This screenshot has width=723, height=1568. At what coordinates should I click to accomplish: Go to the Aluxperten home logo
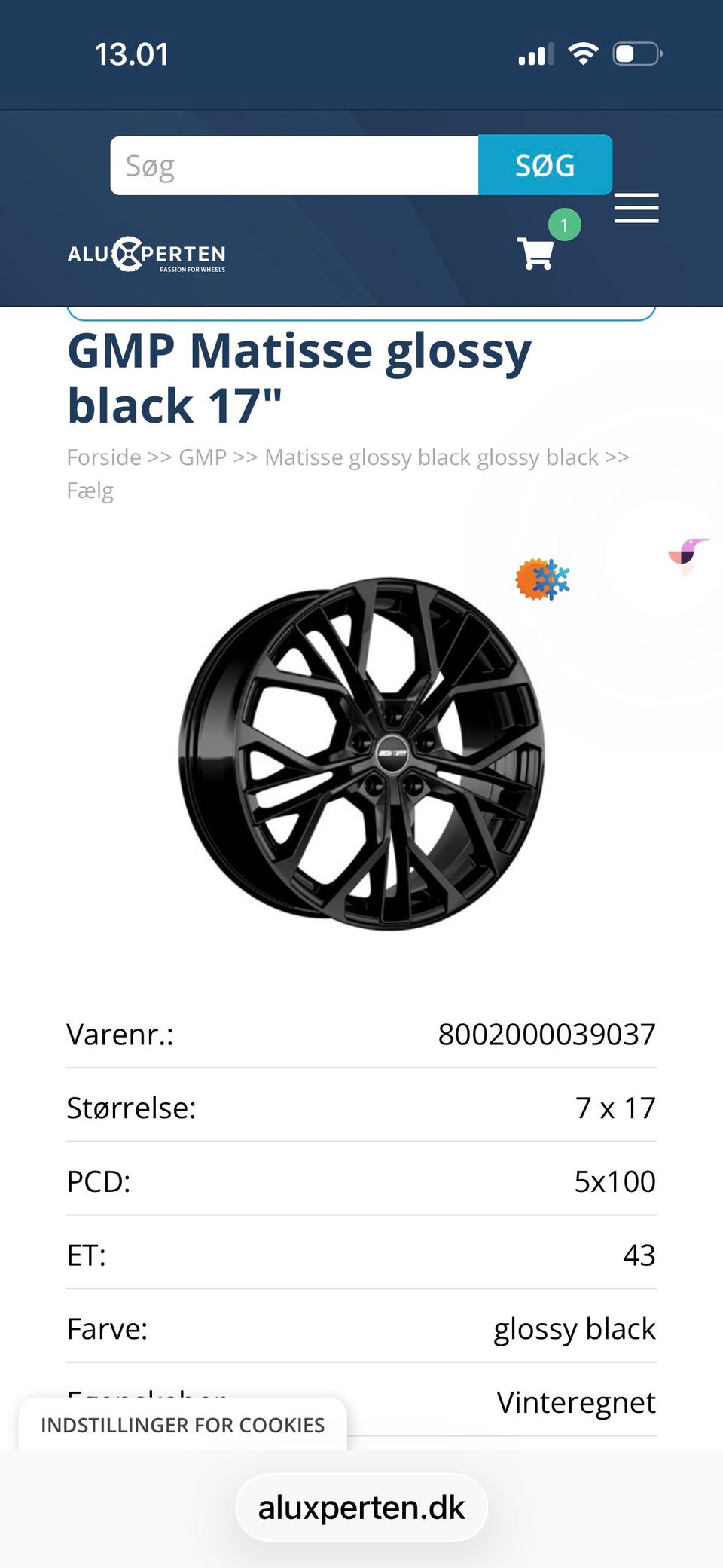coord(147,254)
